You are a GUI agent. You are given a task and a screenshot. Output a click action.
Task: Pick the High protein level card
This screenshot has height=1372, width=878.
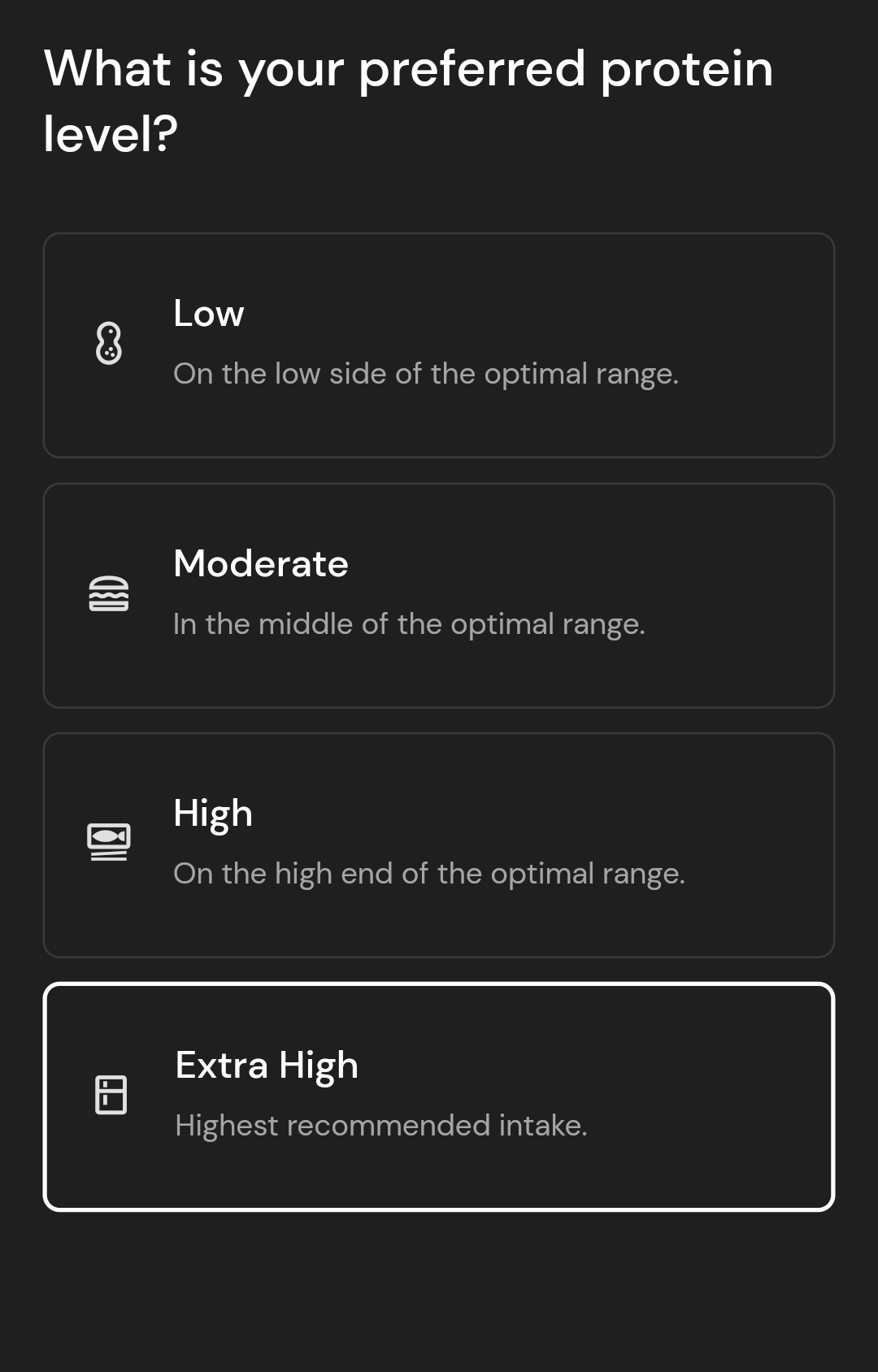pos(439,845)
